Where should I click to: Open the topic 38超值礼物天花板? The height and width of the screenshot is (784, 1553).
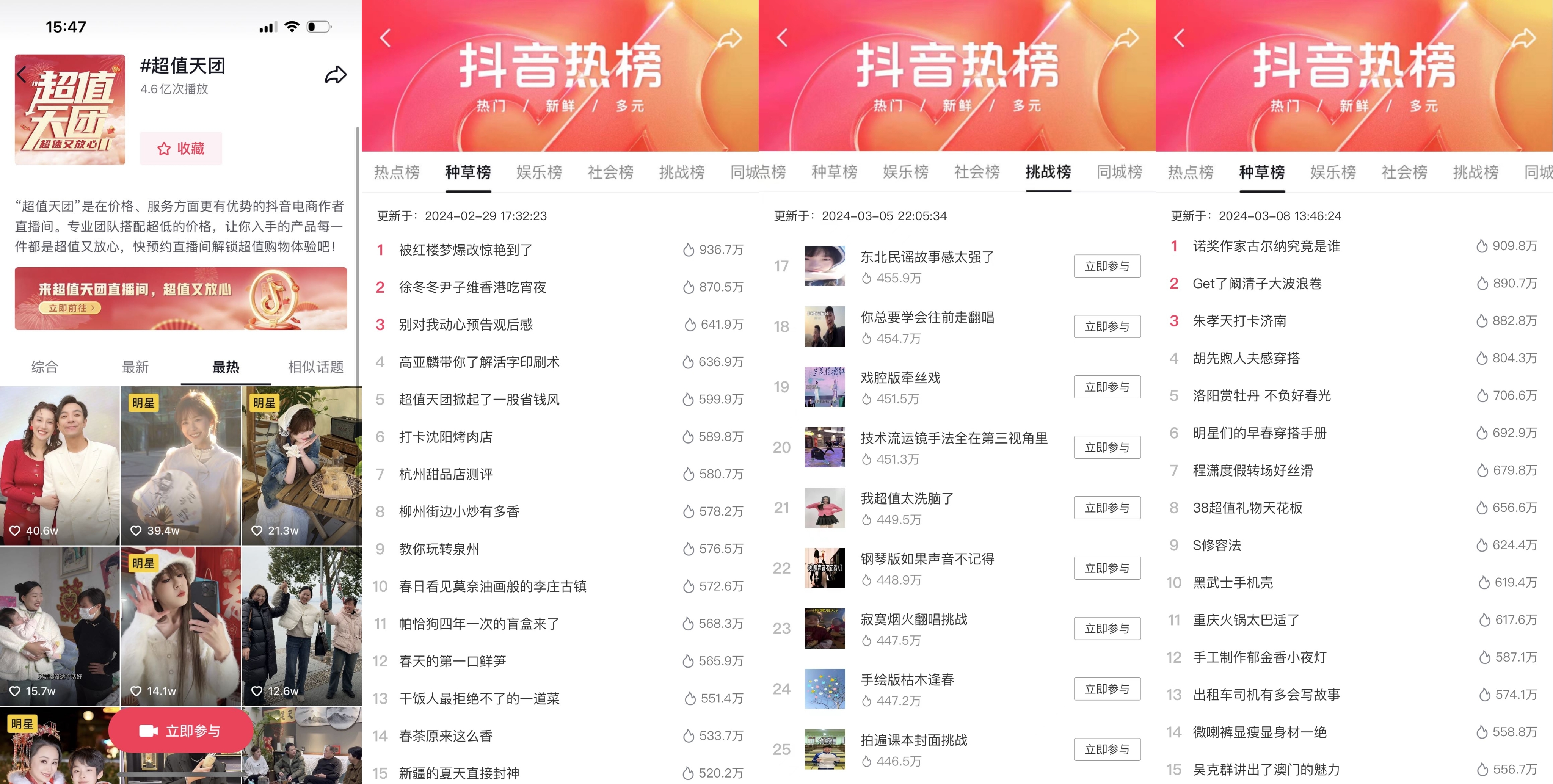[1247, 508]
